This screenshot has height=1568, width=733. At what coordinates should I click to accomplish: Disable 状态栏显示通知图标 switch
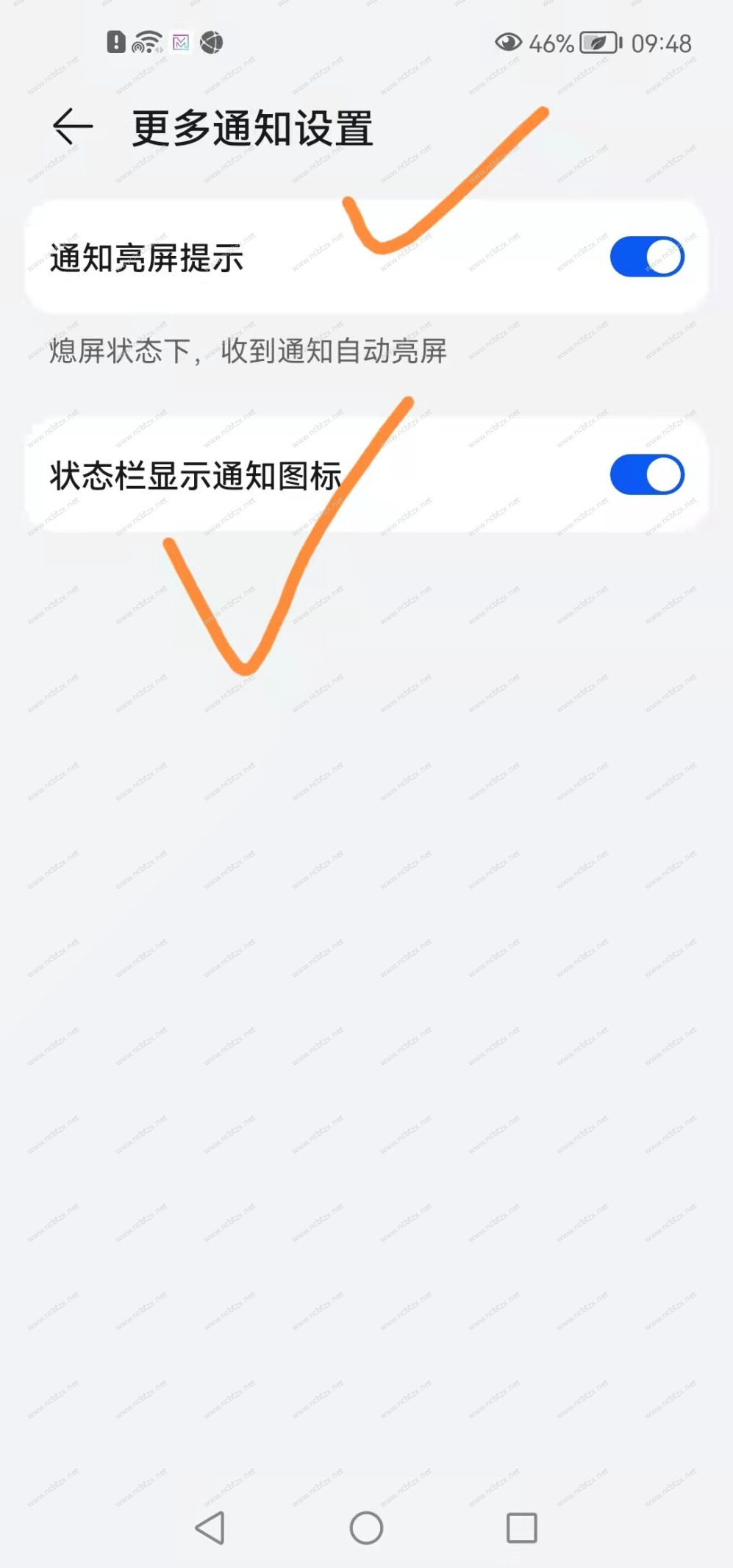coord(647,475)
